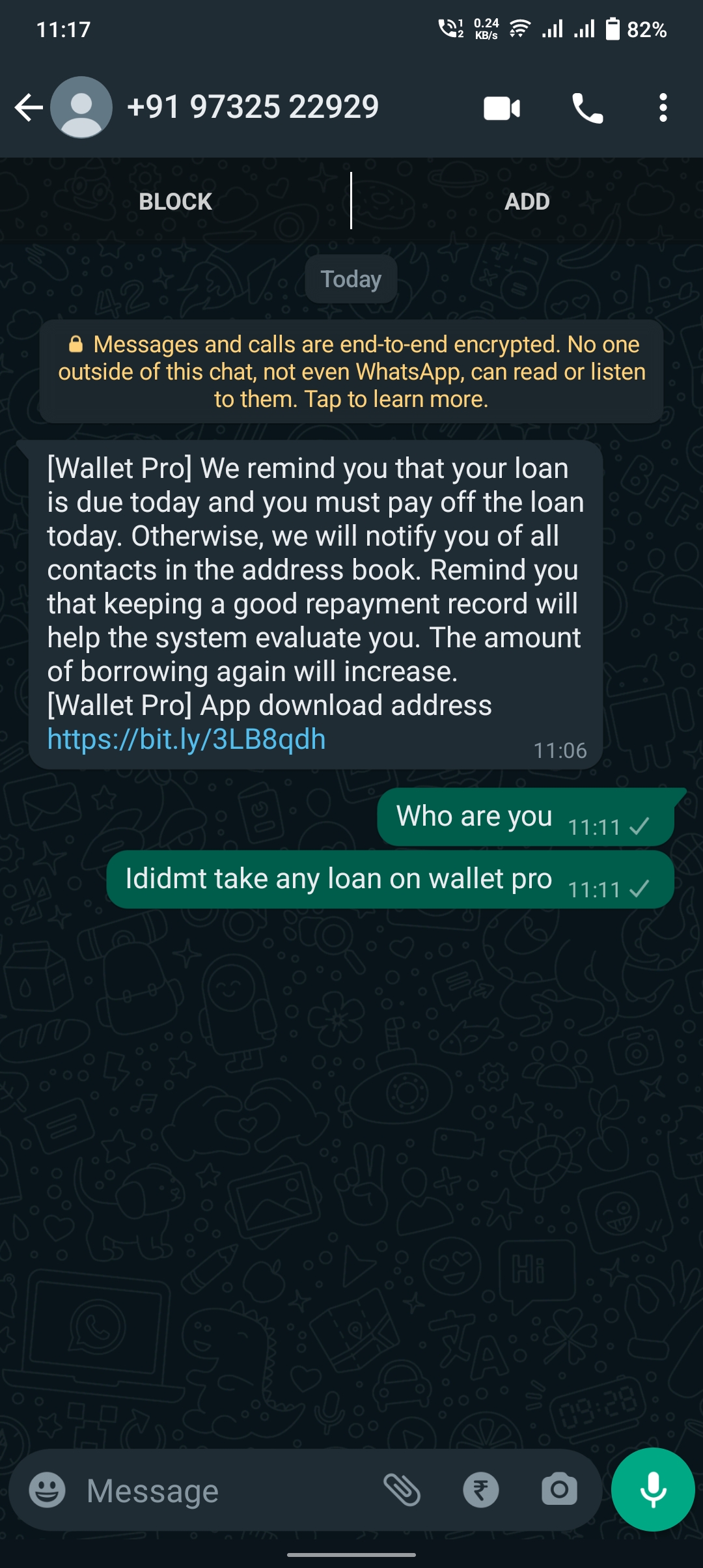
Task: Open the bit.ly/3LB8qdh link
Action: [x=186, y=740]
